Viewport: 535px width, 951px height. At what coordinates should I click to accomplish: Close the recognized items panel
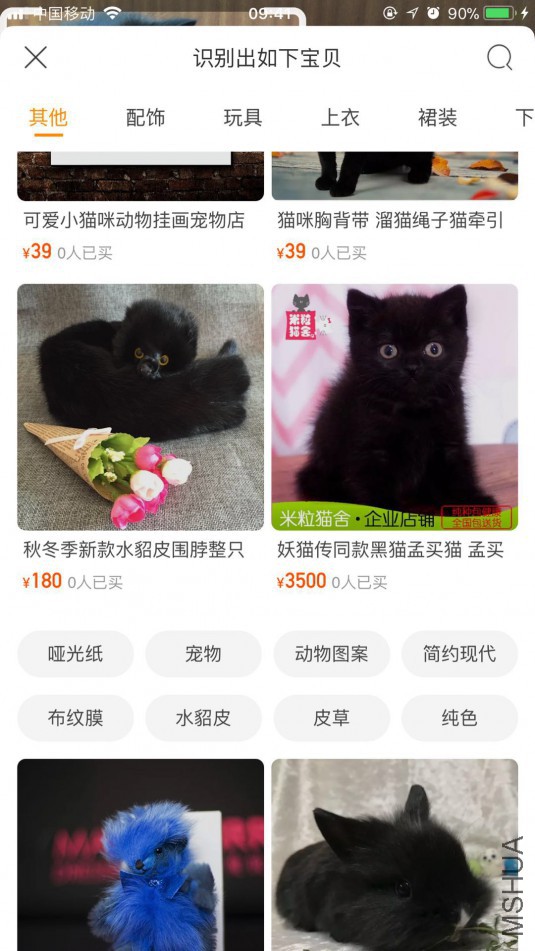(x=35, y=58)
